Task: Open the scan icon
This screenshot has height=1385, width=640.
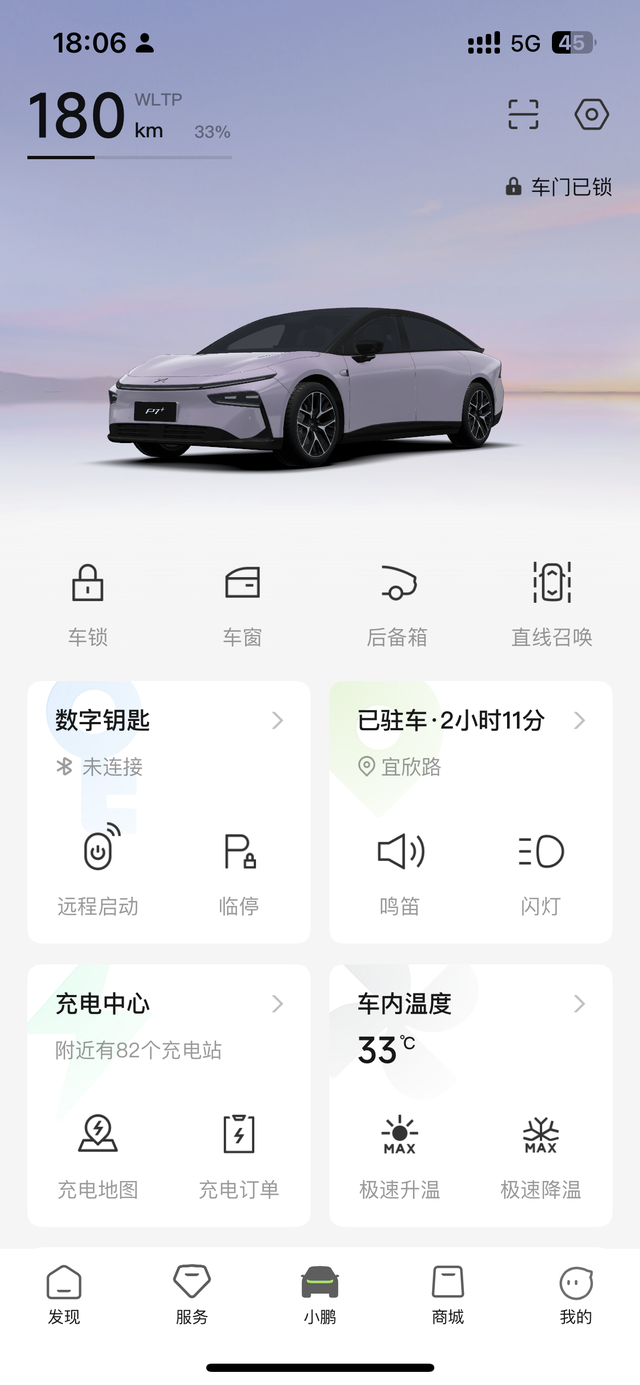Action: coord(523,115)
